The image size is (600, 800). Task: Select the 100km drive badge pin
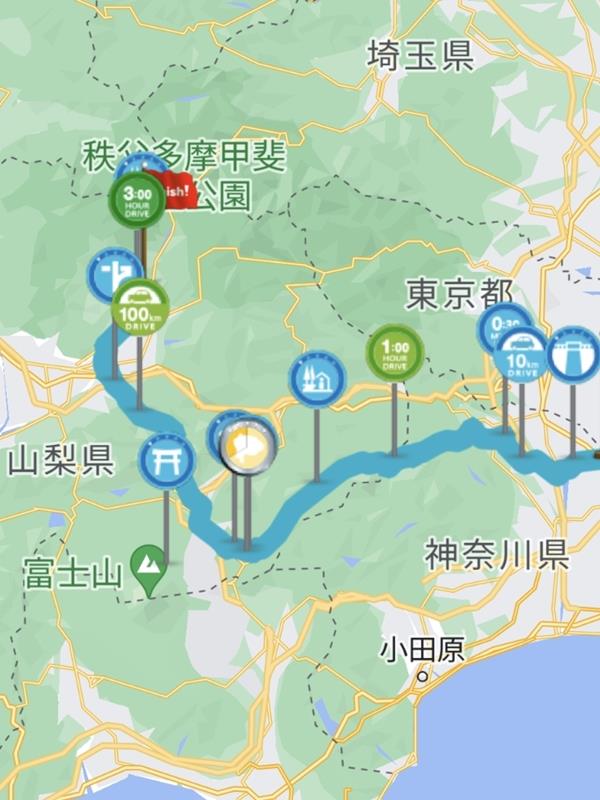[139, 307]
